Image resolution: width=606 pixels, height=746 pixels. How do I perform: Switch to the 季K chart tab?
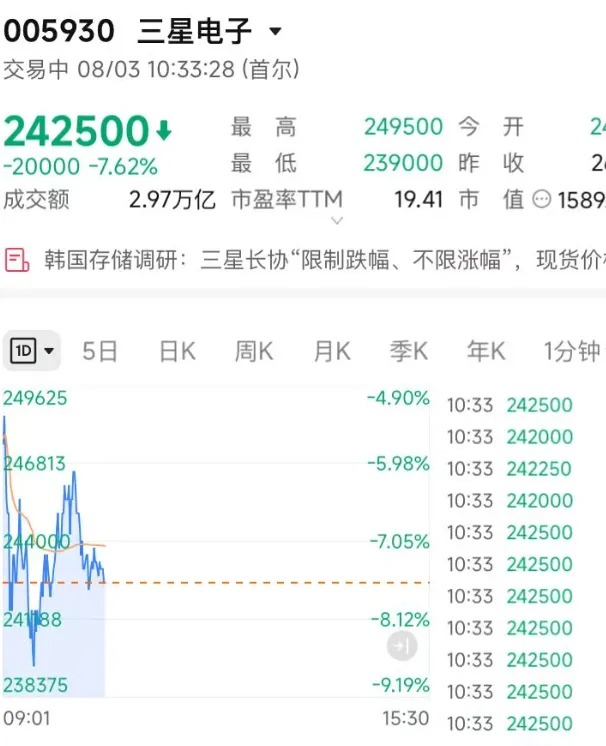coord(409,352)
